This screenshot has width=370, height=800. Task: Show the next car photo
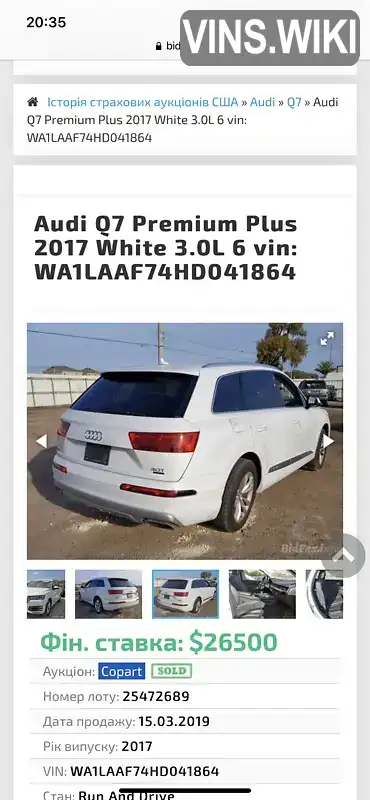pyautogui.click(x=328, y=441)
